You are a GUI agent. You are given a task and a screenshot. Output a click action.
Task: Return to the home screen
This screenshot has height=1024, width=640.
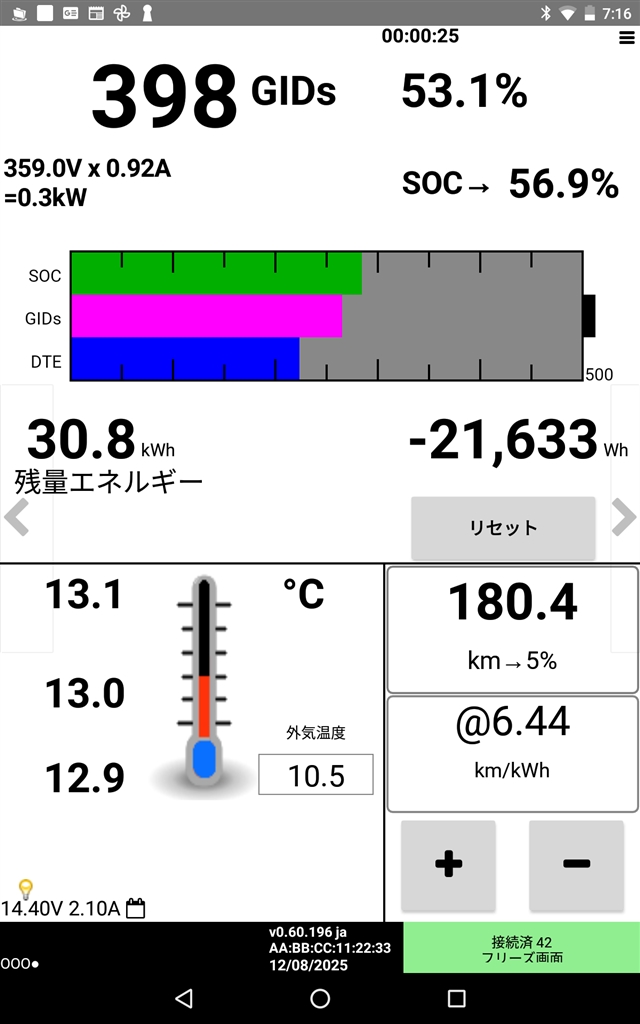click(320, 998)
